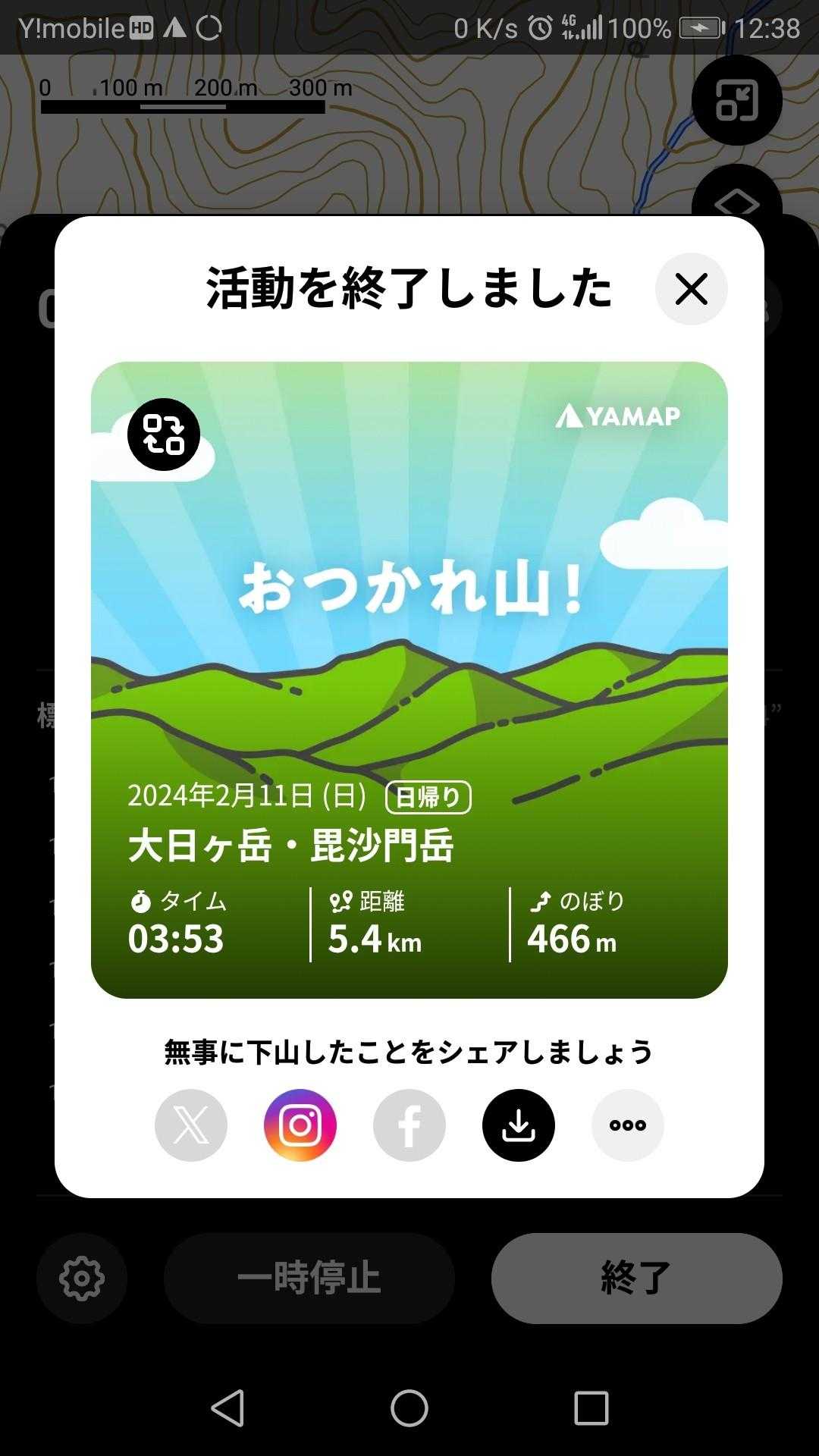Viewport: 819px width, 1456px height.
Task: Switch the share card design
Action: [164, 435]
